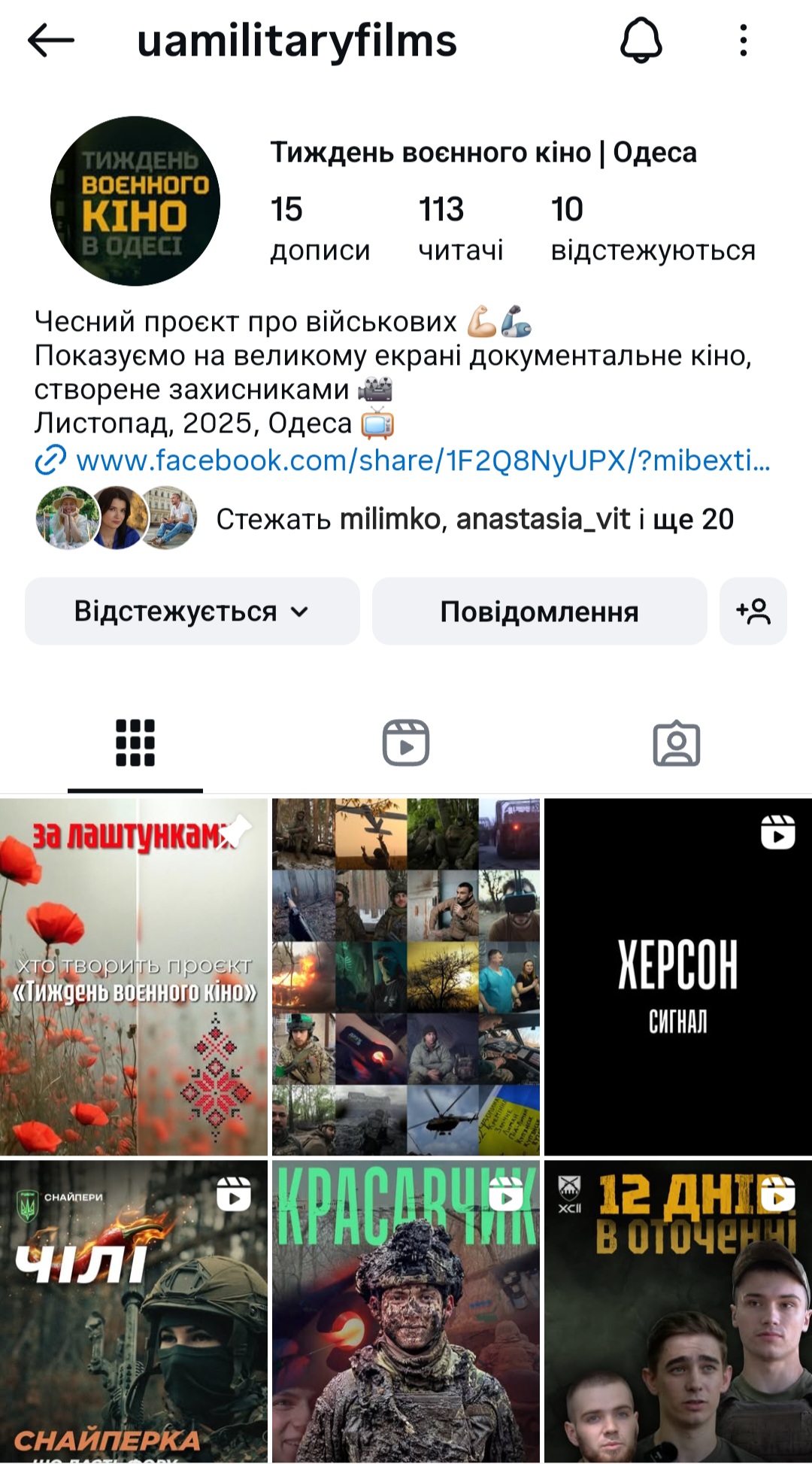Show mutual followers milimko, anastasia_vit
Image resolution: width=812 pixels, height=1464 pixels.
[474, 519]
